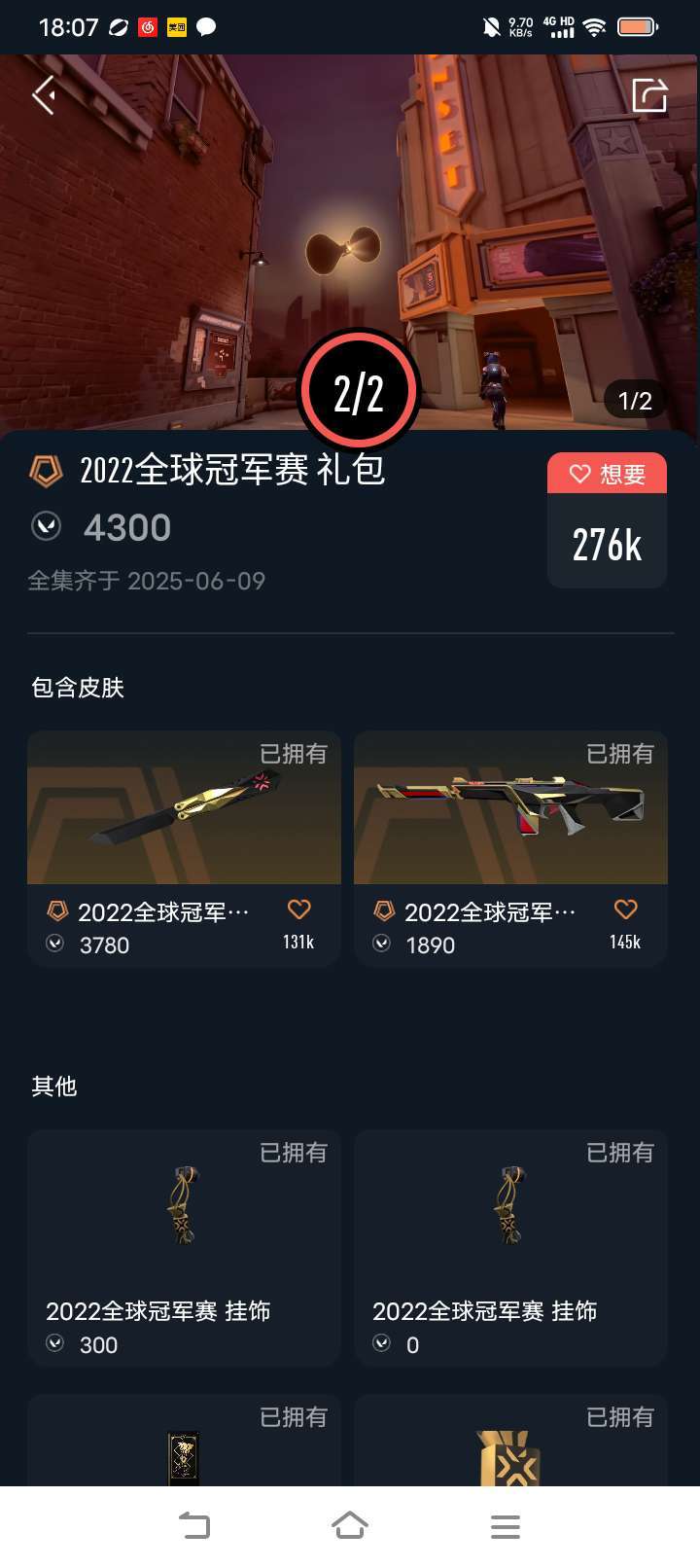Open the 1890 rifle skin card
The height and width of the screenshot is (1568, 700).
click(x=510, y=847)
